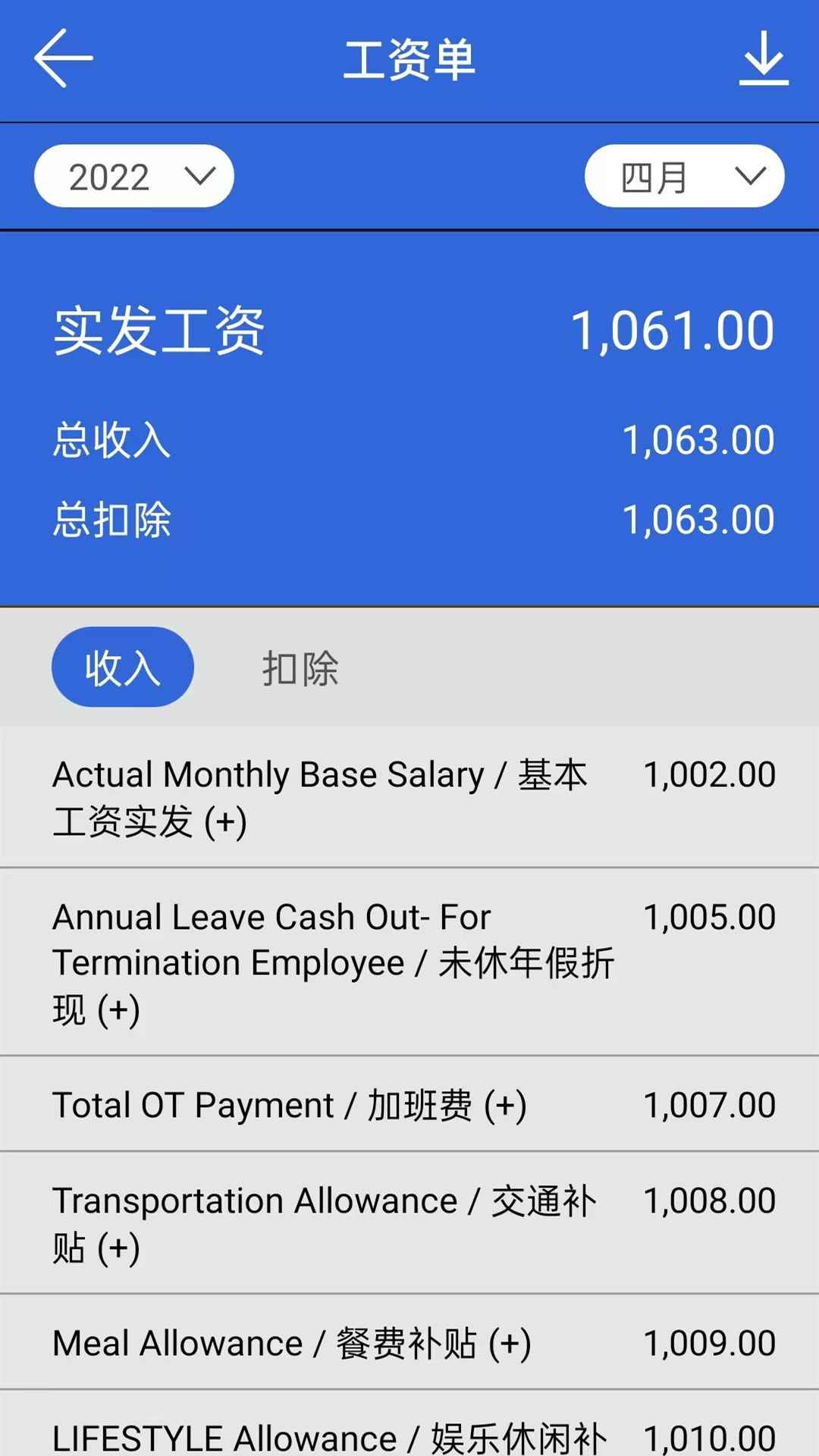Open the year dropdown showing 2022
This screenshot has width=819, height=1456.
coord(135,176)
